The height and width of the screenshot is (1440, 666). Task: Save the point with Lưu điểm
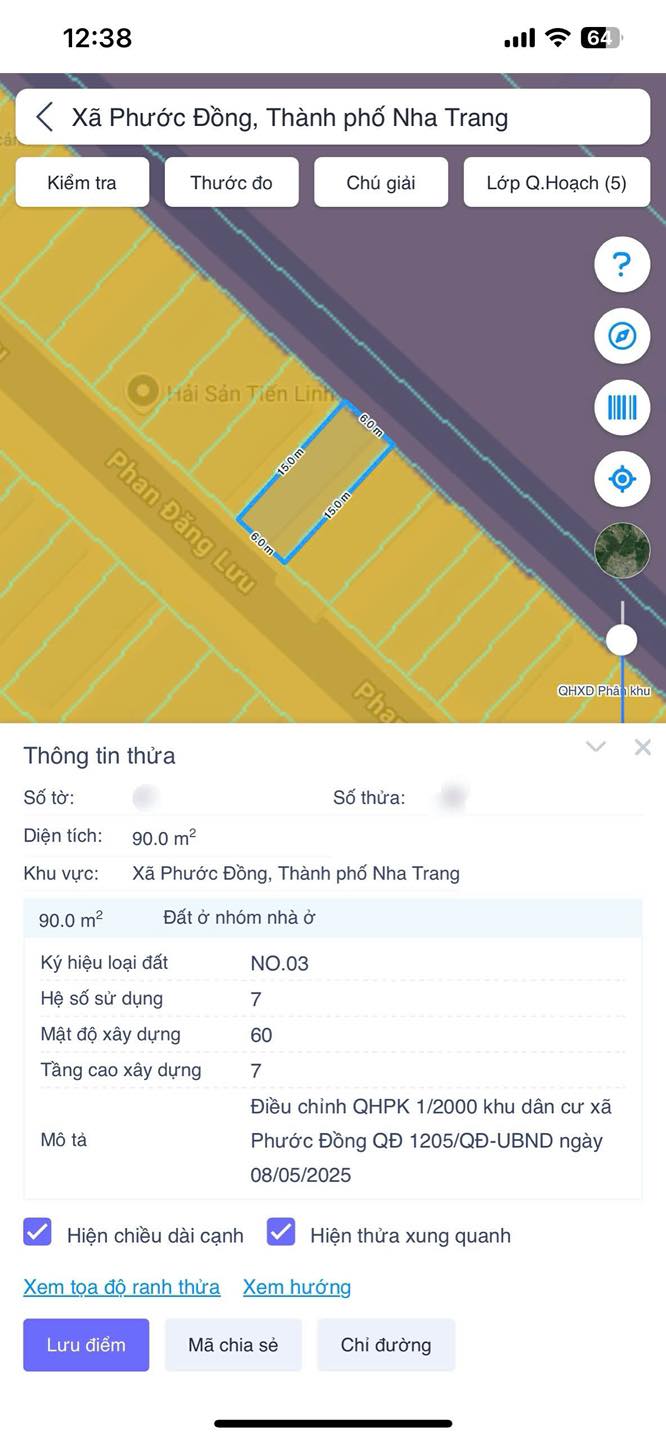pyautogui.click(x=86, y=1345)
